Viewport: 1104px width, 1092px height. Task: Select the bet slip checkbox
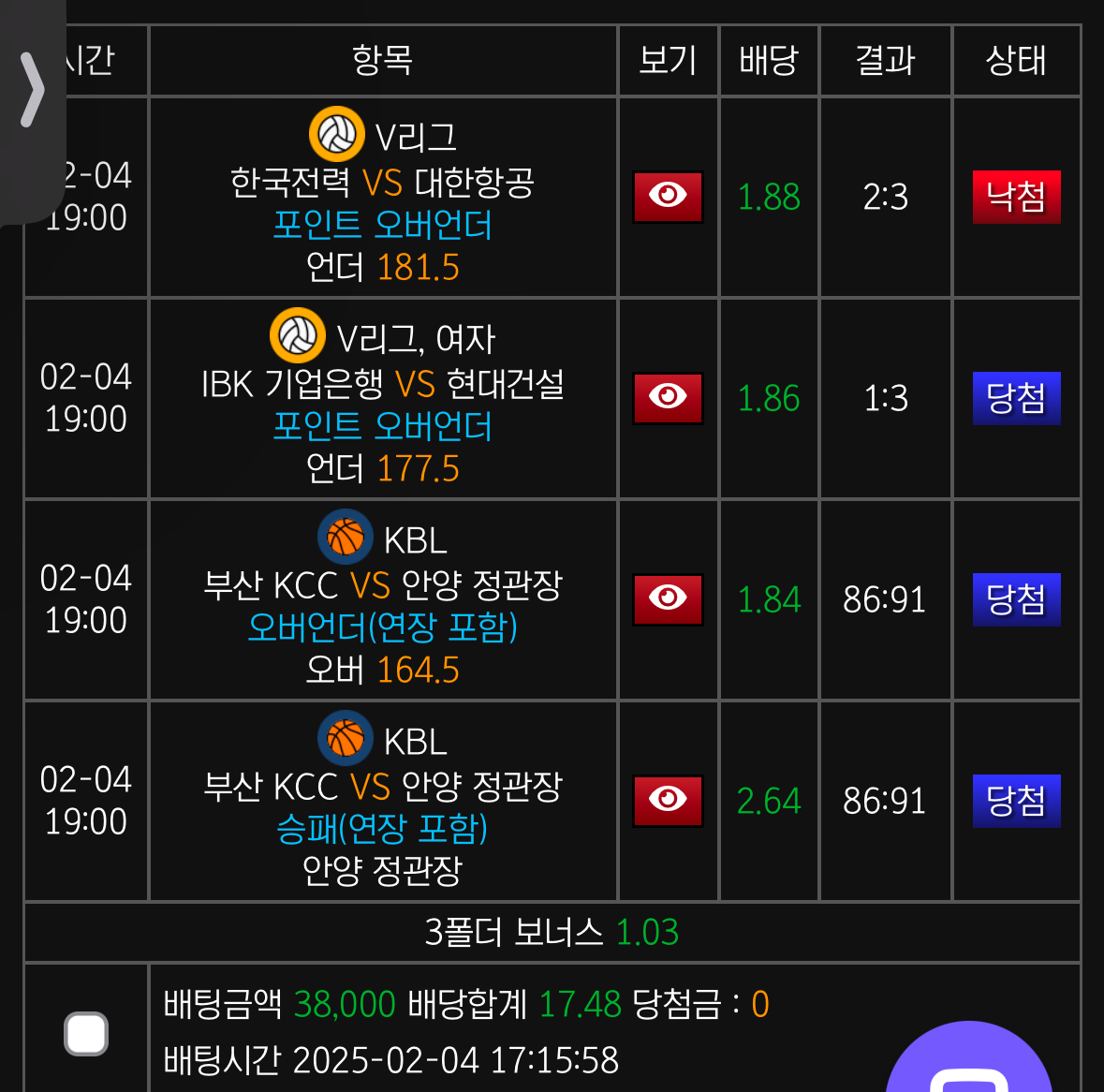[x=86, y=1034]
